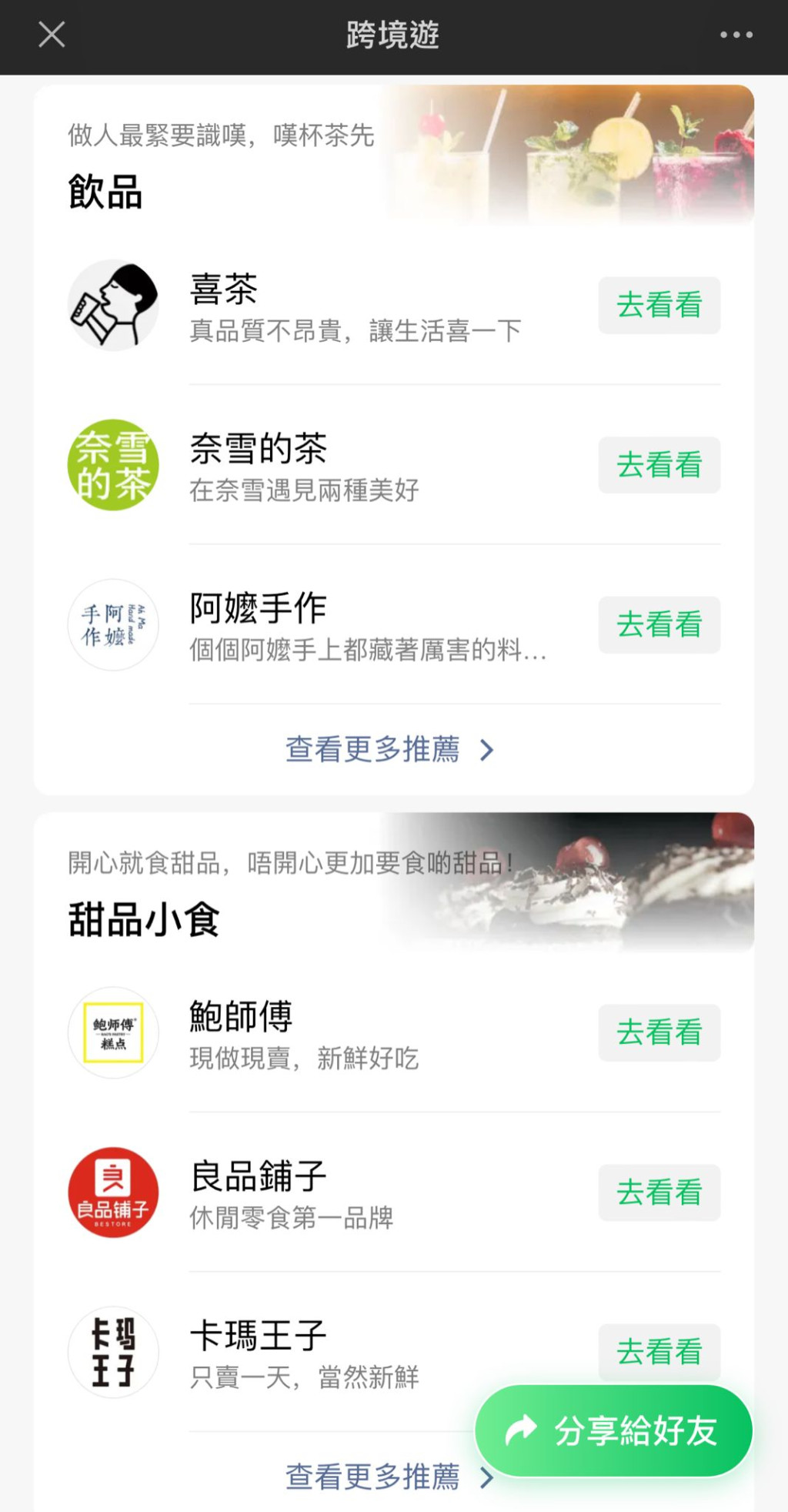Tap 去看看 for 喜茶
788x1512 pixels.
[x=659, y=306]
